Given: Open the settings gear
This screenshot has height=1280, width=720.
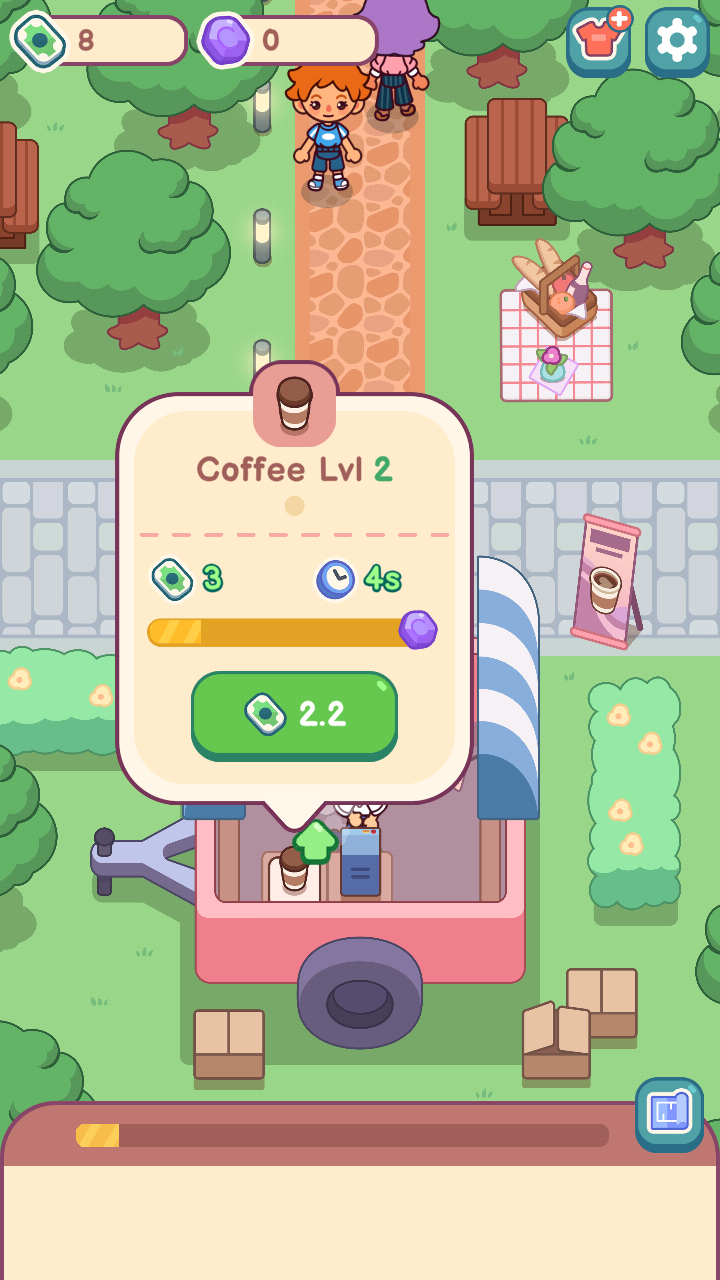Looking at the screenshot, I should tap(677, 41).
